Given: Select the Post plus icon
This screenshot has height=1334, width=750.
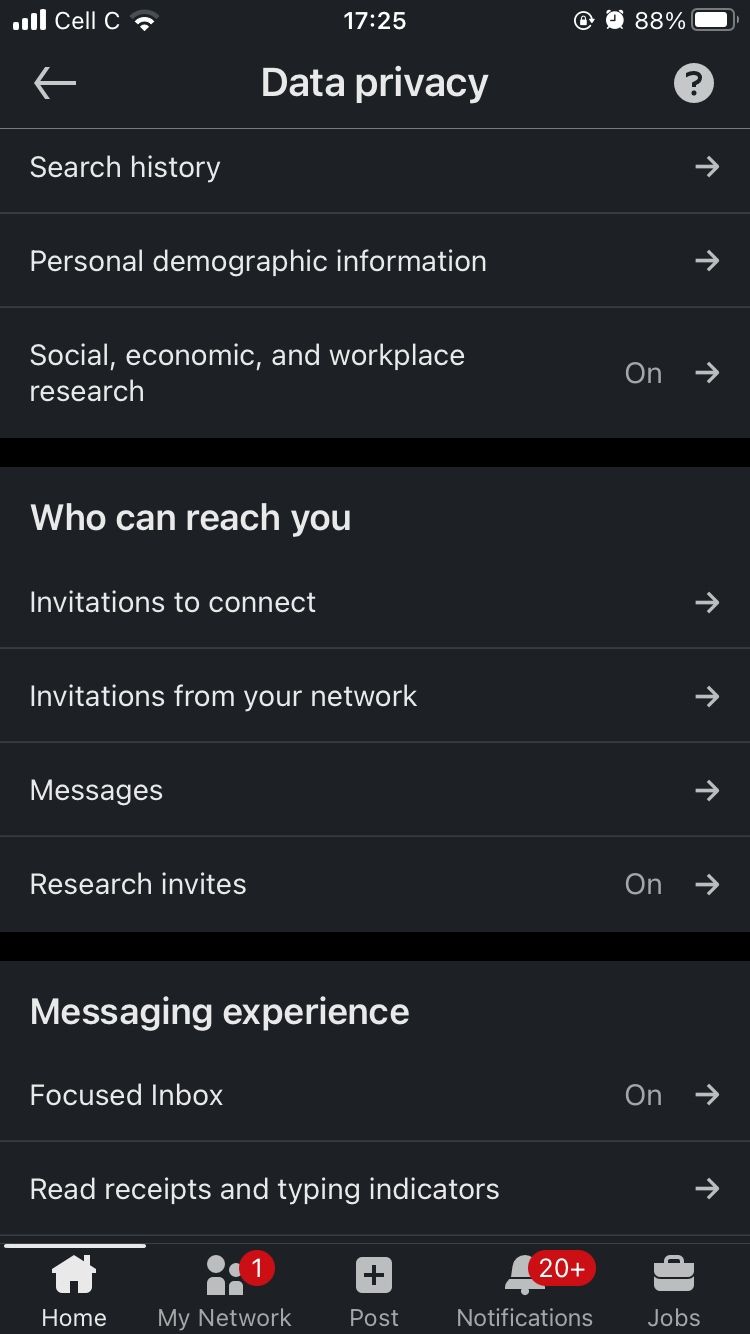Looking at the screenshot, I should point(373,1274).
